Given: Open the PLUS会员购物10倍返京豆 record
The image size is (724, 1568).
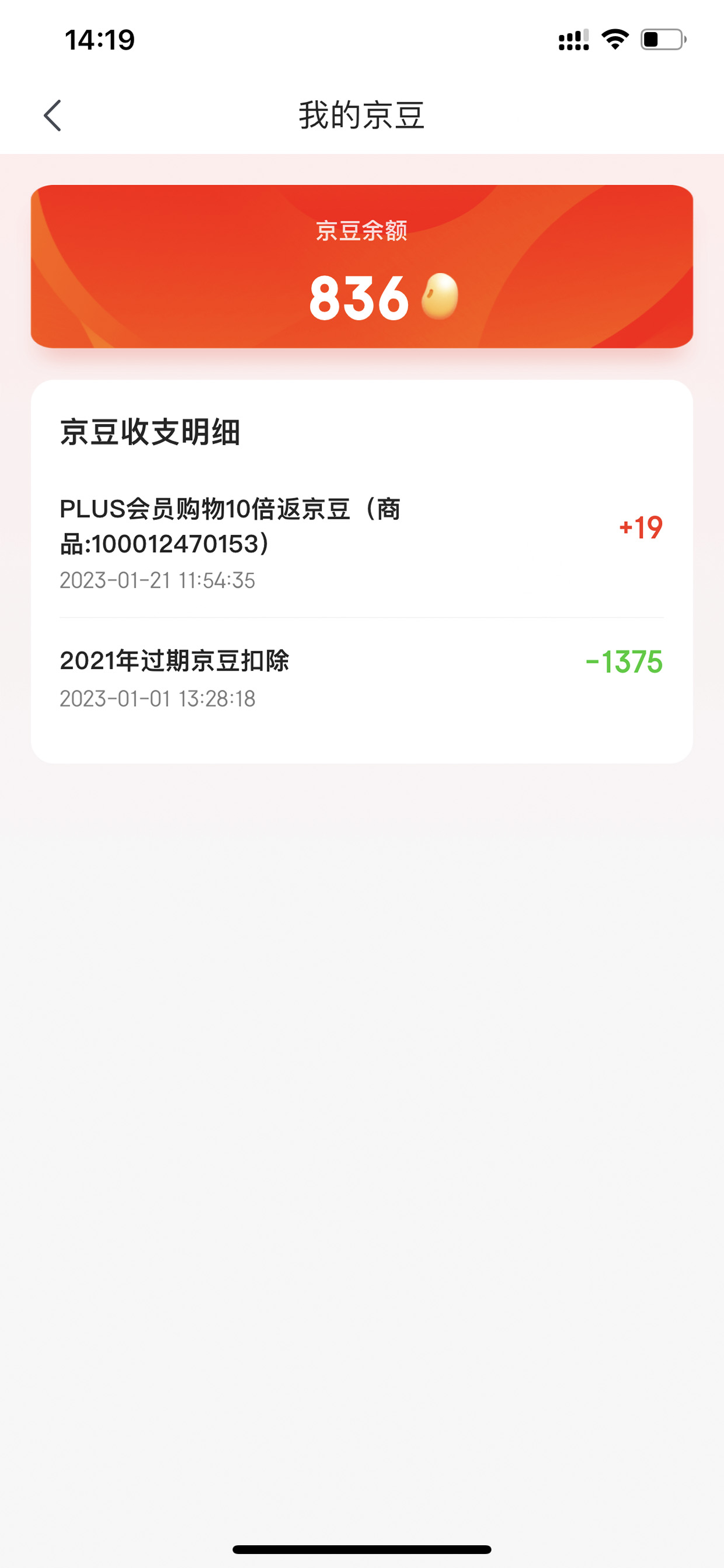Looking at the screenshot, I should [x=361, y=543].
